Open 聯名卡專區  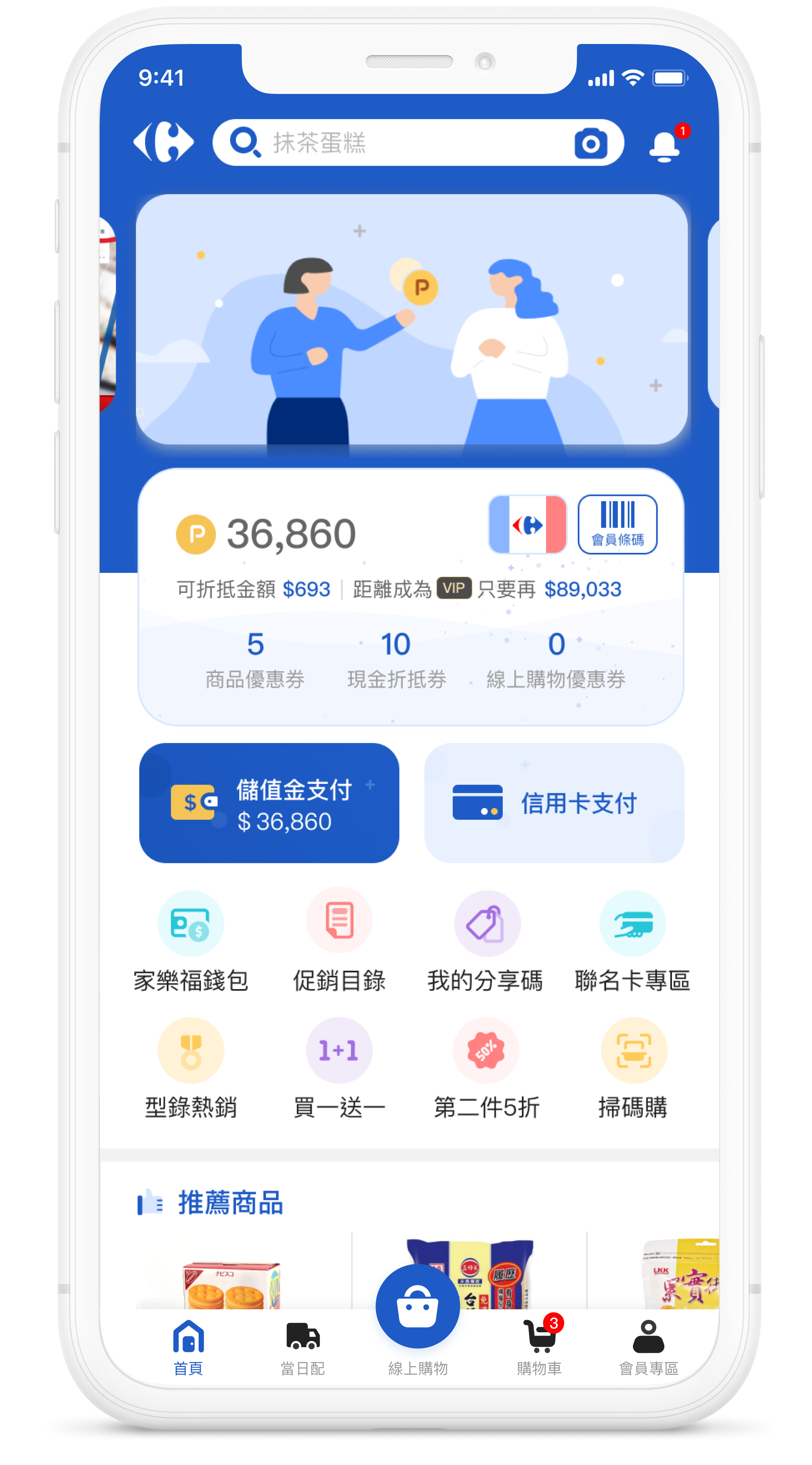632,941
